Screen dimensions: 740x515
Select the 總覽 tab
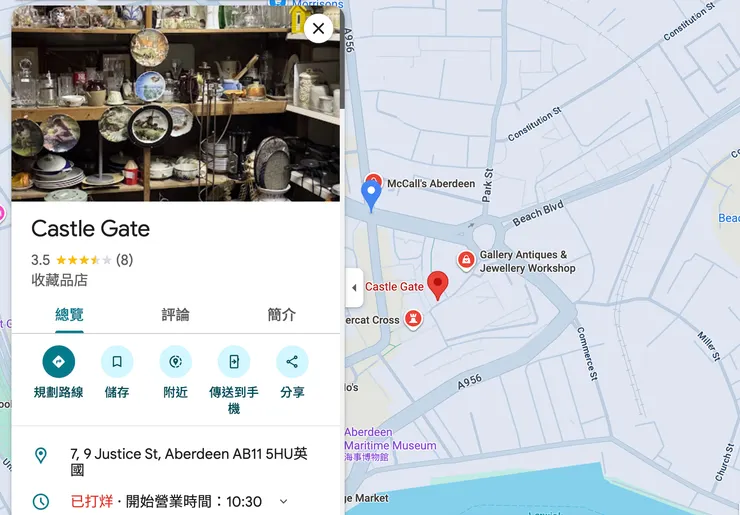(69, 314)
